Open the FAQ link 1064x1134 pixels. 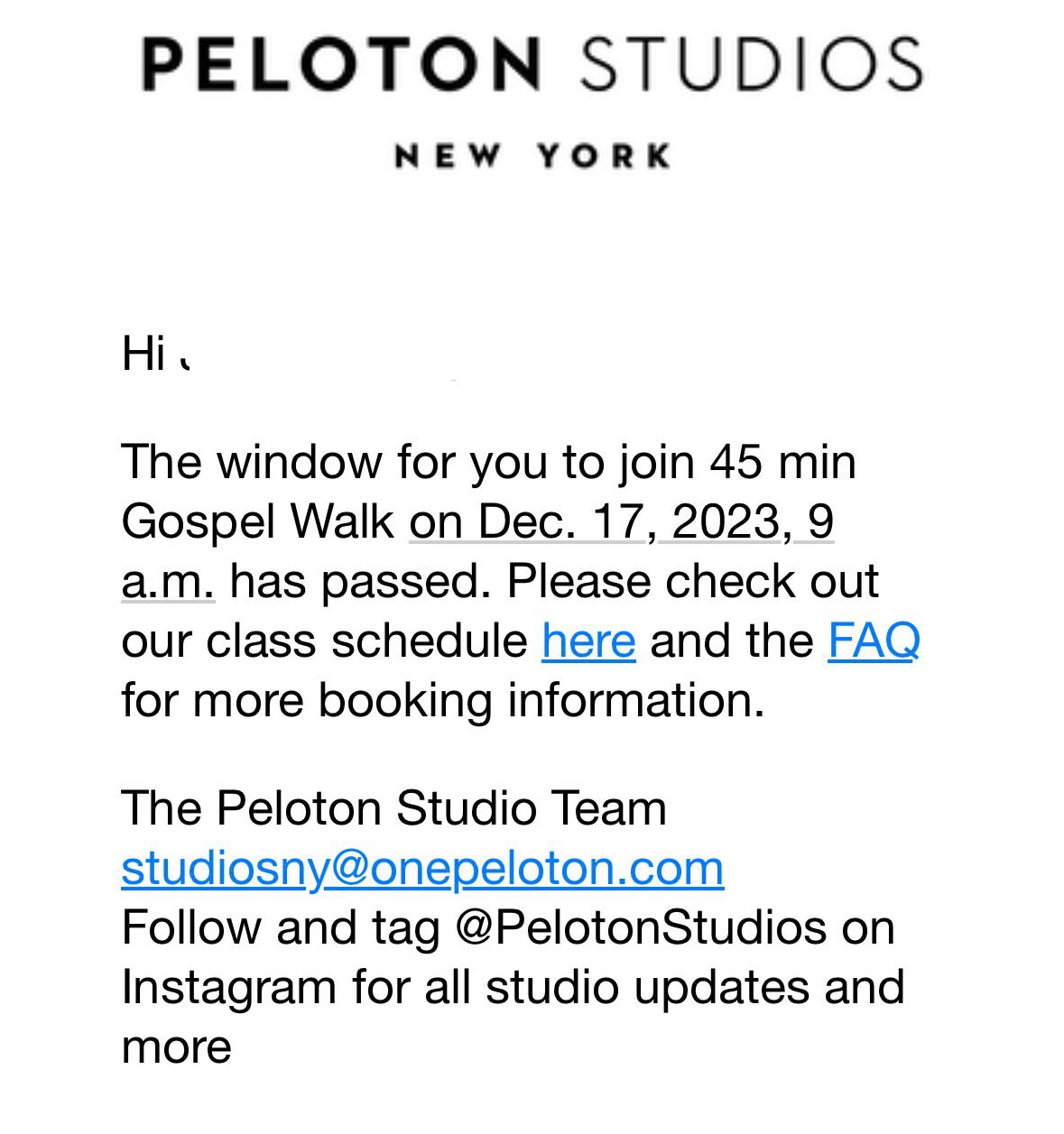[x=874, y=641]
